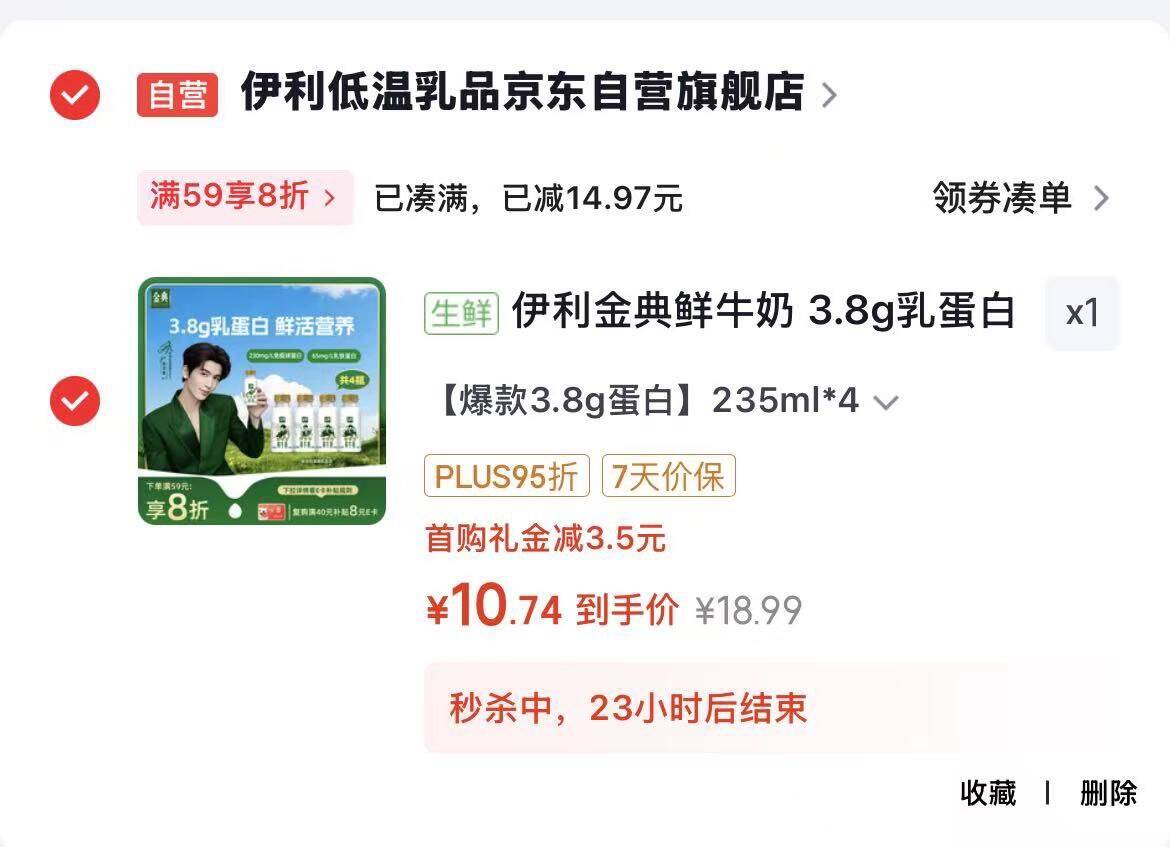
Task: Open the 金典鲜牛奶 product image
Action: point(262,401)
